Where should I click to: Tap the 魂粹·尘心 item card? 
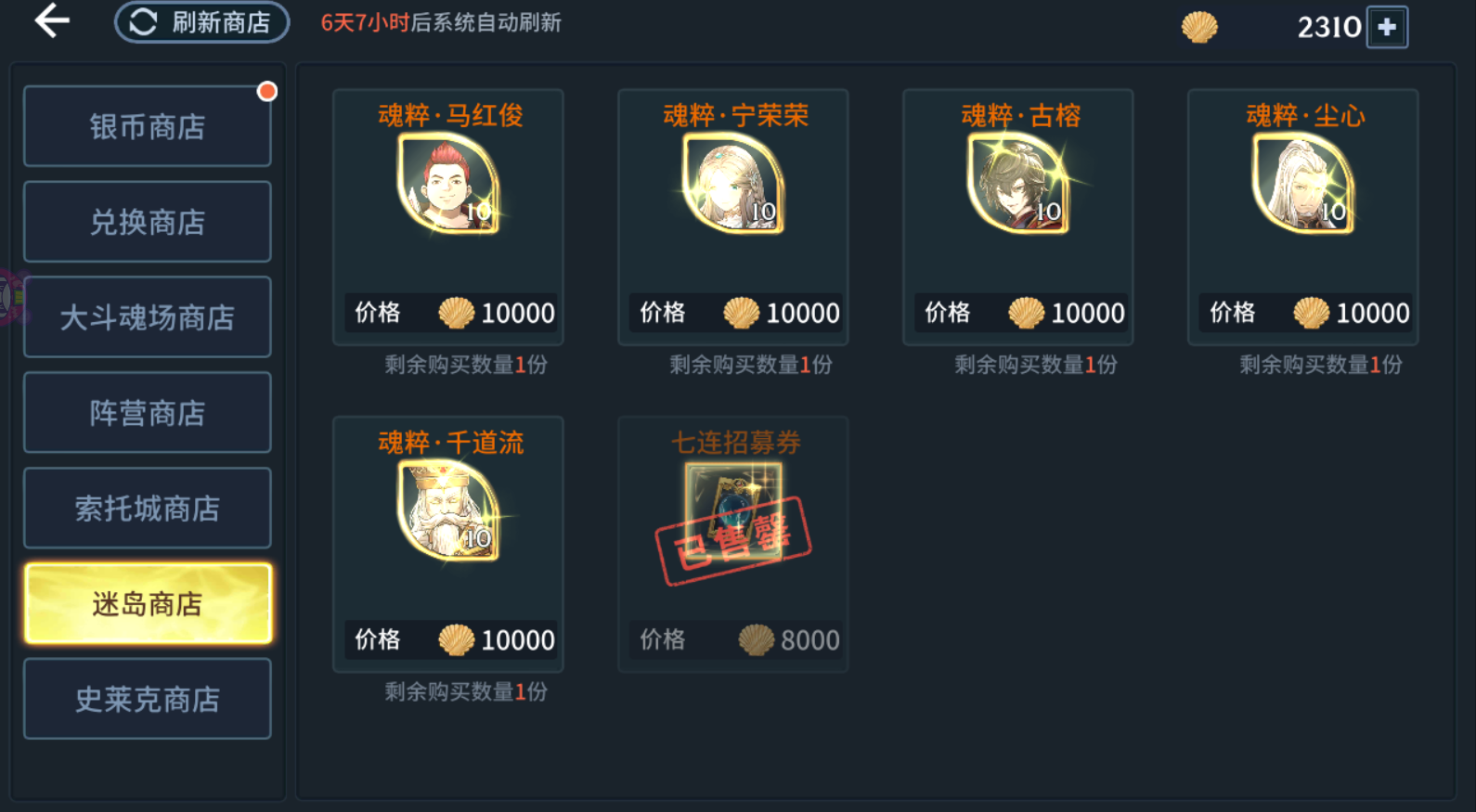click(x=1303, y=217)
